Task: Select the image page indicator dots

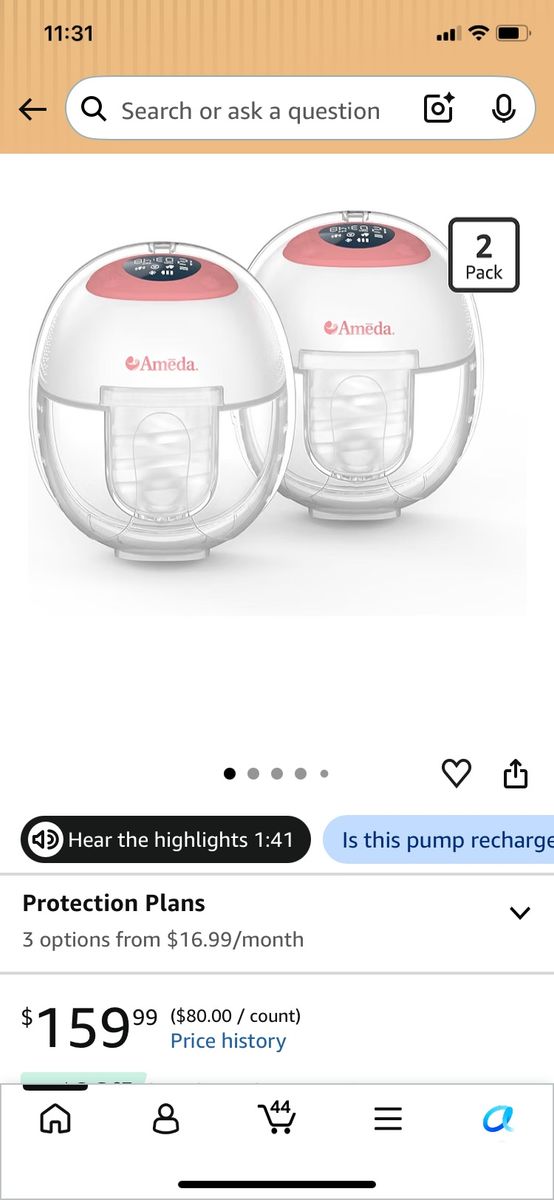Action: [x=277, y=773]
